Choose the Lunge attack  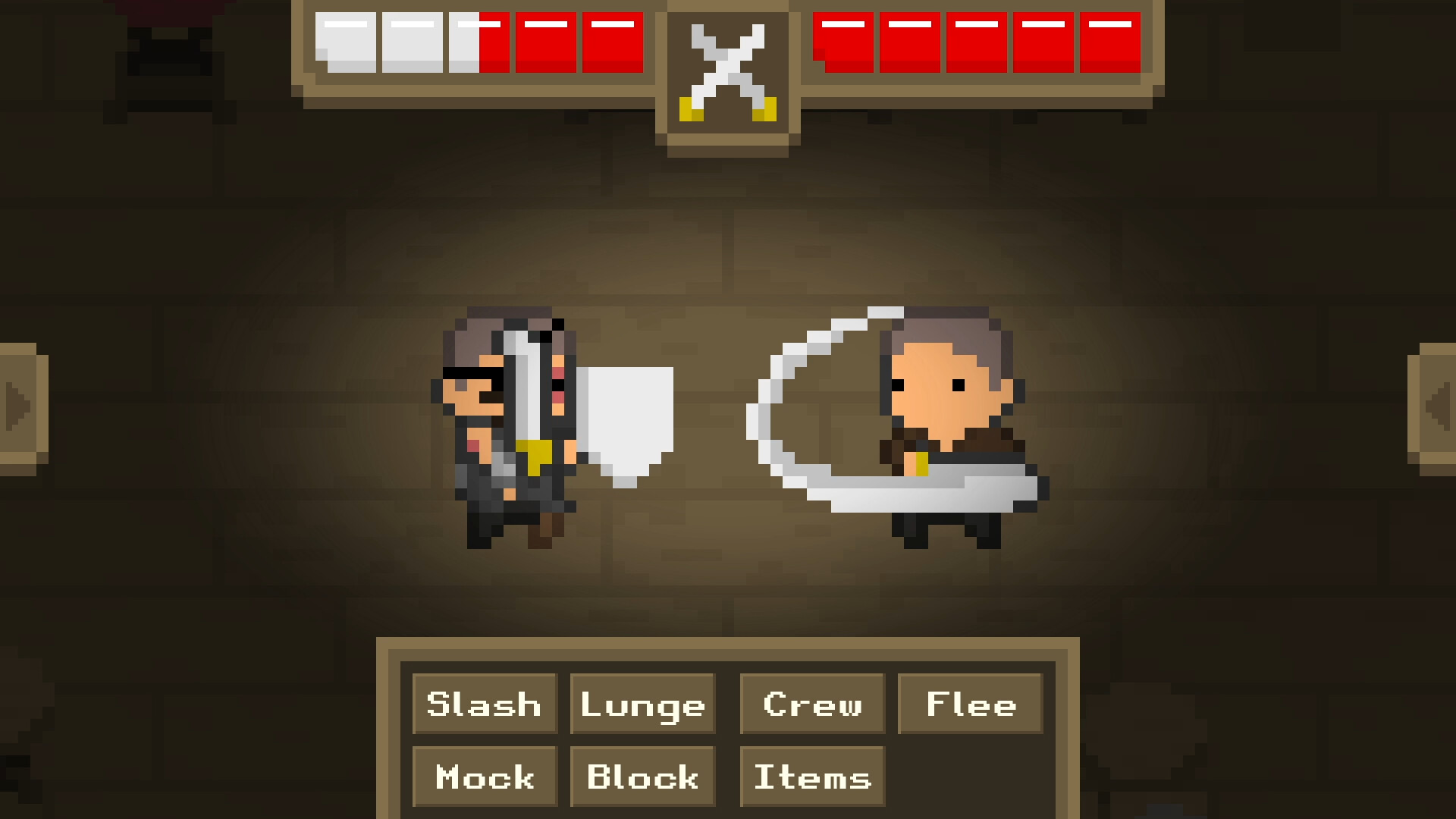[x=642, y=704]
